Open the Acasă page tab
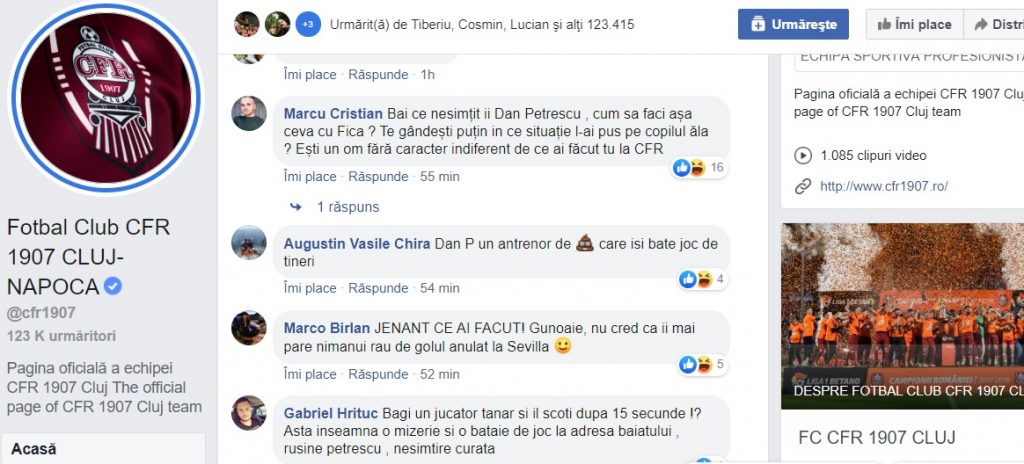The height and width of the screenshot is (464, 1024). [x=34, y=449]
